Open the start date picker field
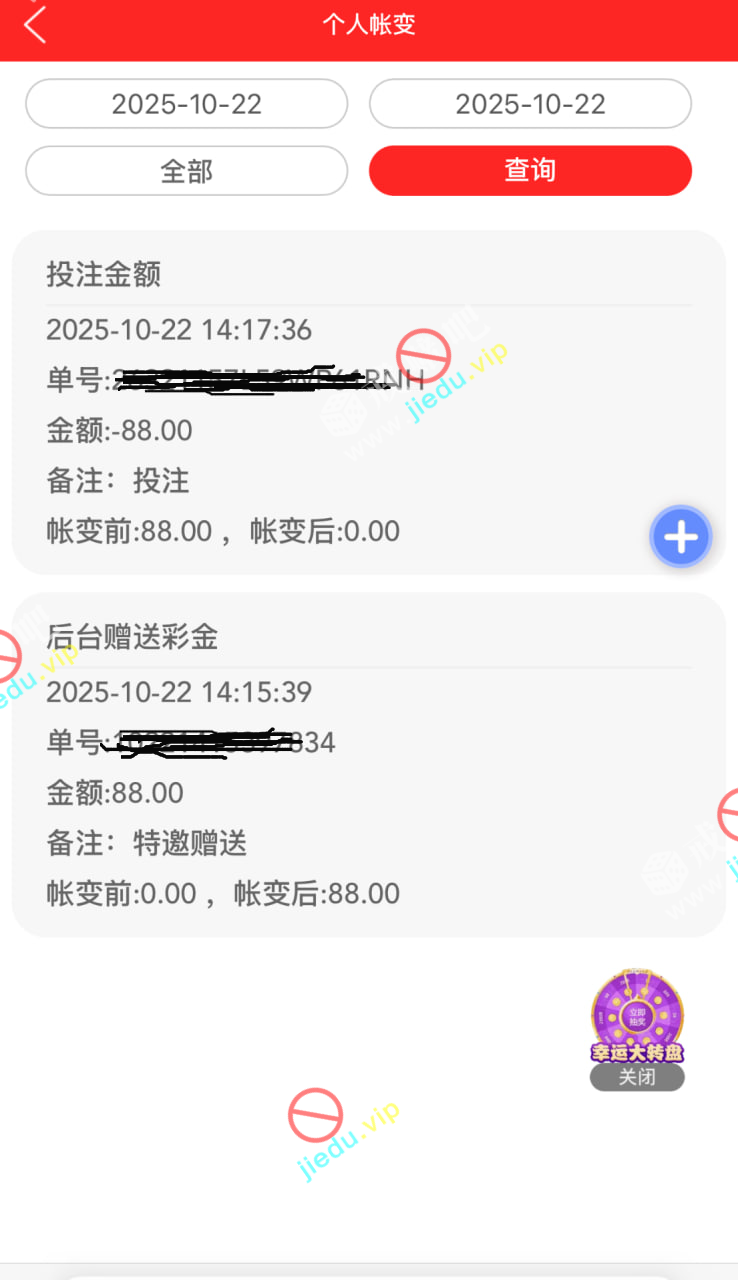 pyautogui.click(x=186, y=104)
